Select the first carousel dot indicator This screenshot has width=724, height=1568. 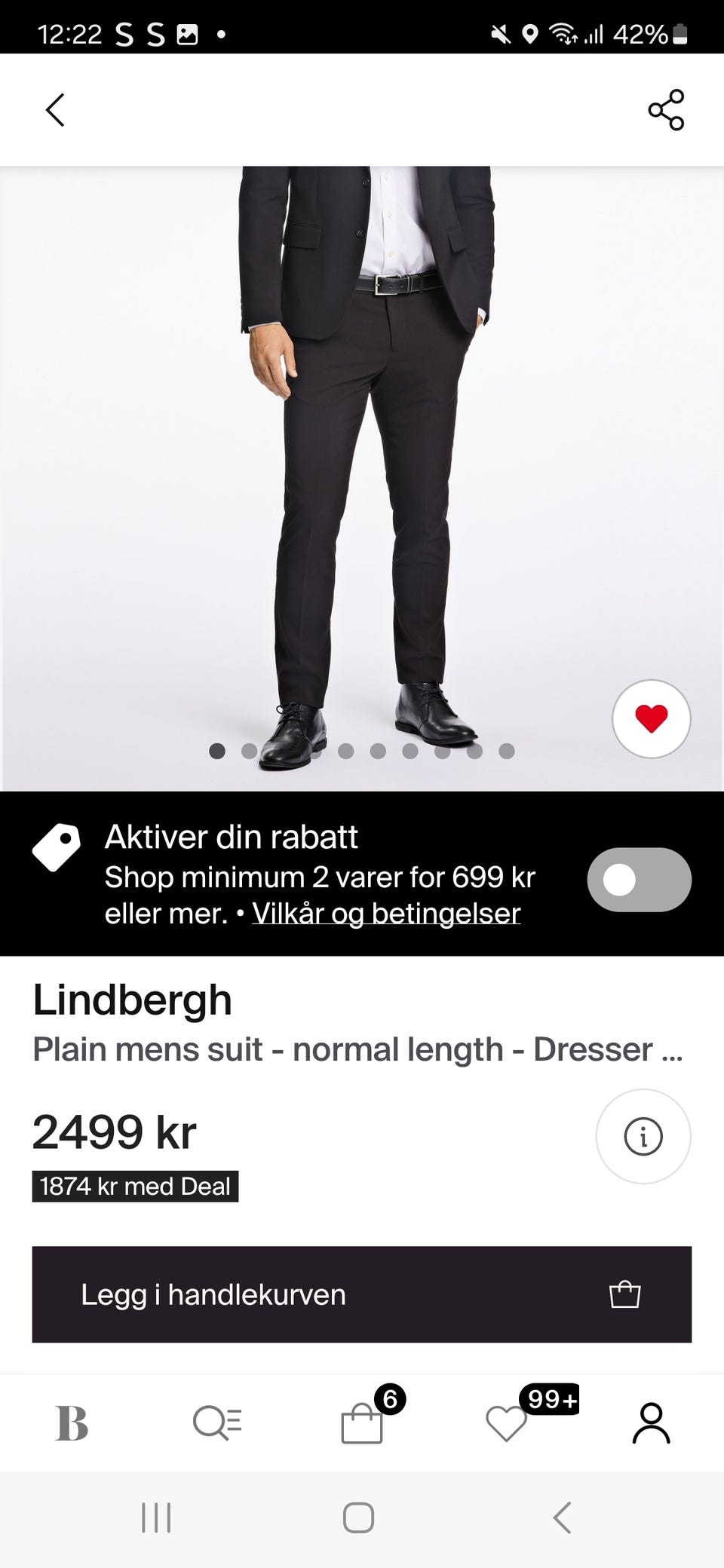click(x=217, y=751)
